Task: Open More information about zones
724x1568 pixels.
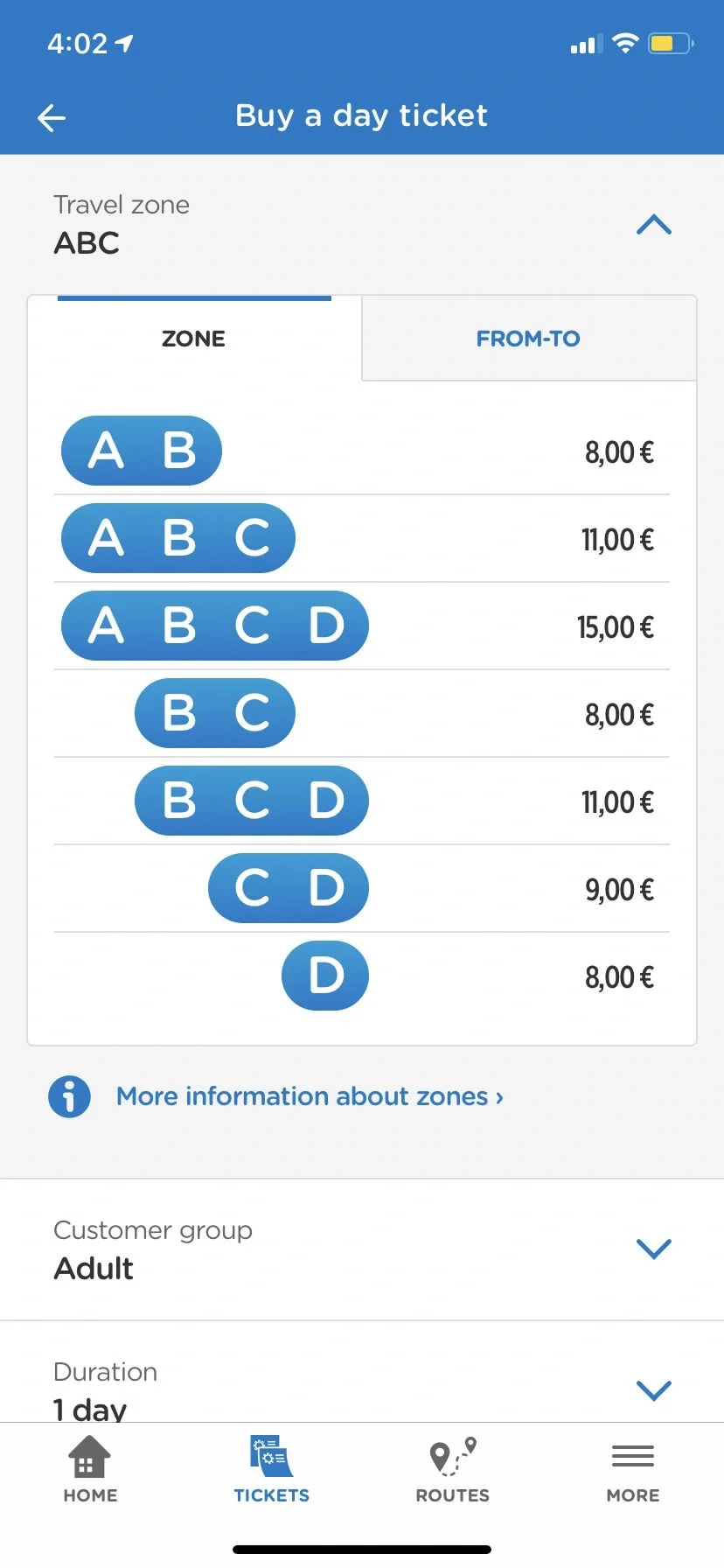Action: tap(310, 1096)
